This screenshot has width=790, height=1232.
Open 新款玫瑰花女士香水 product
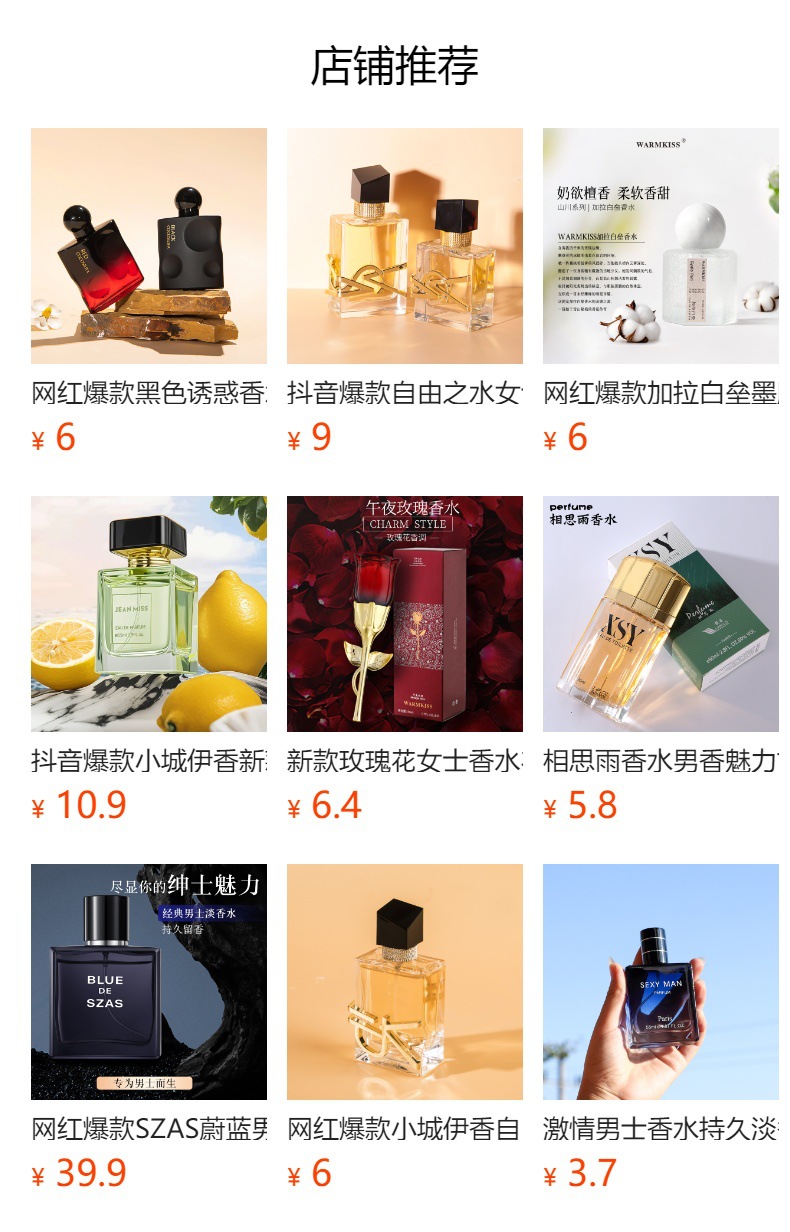[x=404, y=614]
